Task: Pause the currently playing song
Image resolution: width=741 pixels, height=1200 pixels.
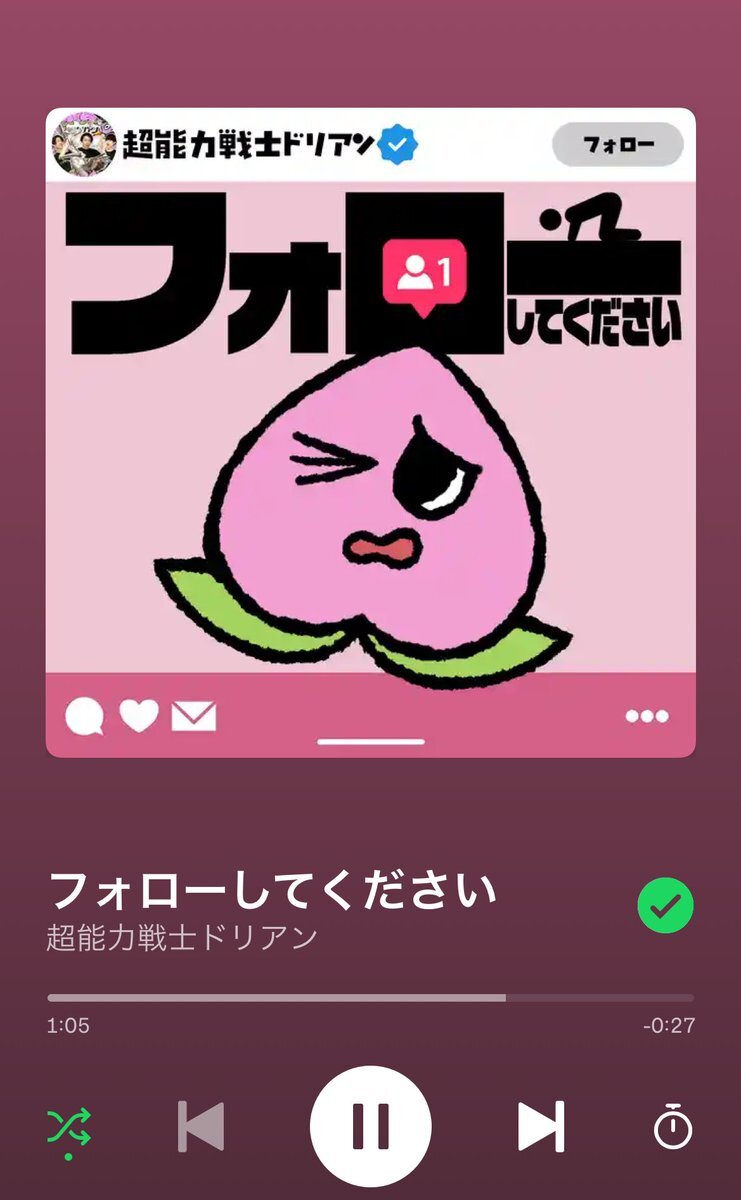Action: coord(370,1126)
